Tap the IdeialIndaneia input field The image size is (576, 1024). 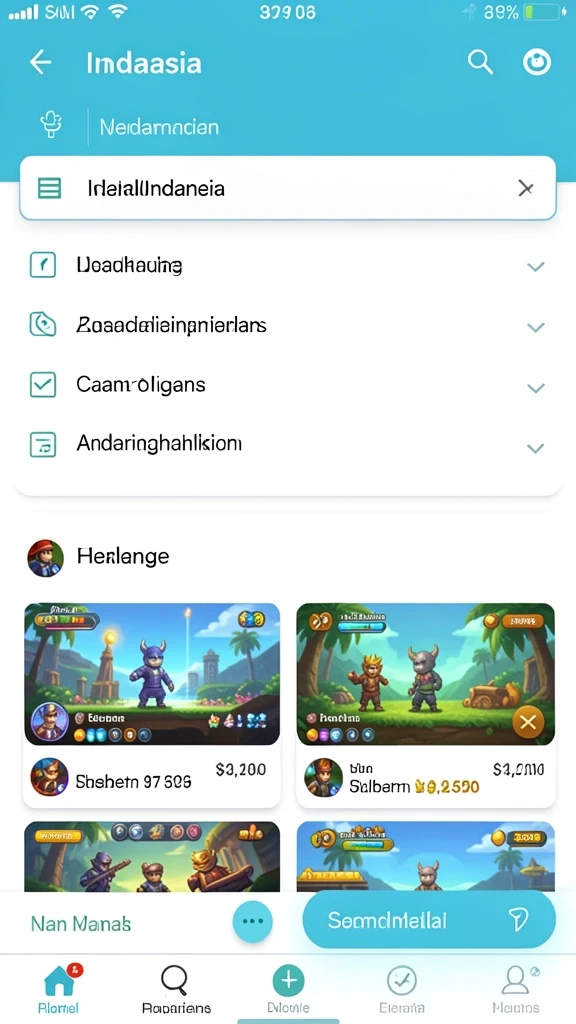(x=288, y=189)
